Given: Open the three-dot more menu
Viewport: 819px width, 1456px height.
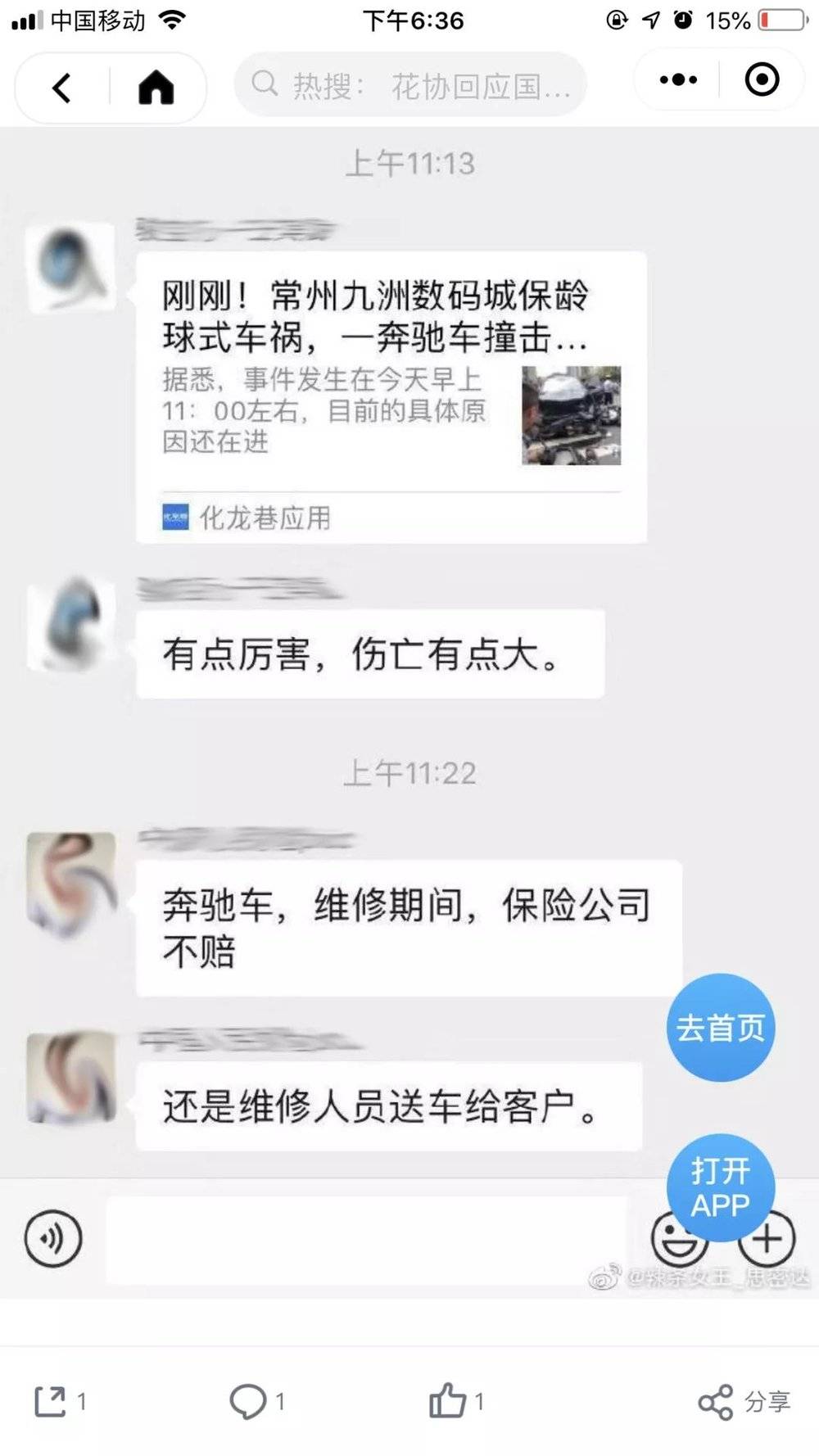Looking at the screenshot, I should coord(678,80).
